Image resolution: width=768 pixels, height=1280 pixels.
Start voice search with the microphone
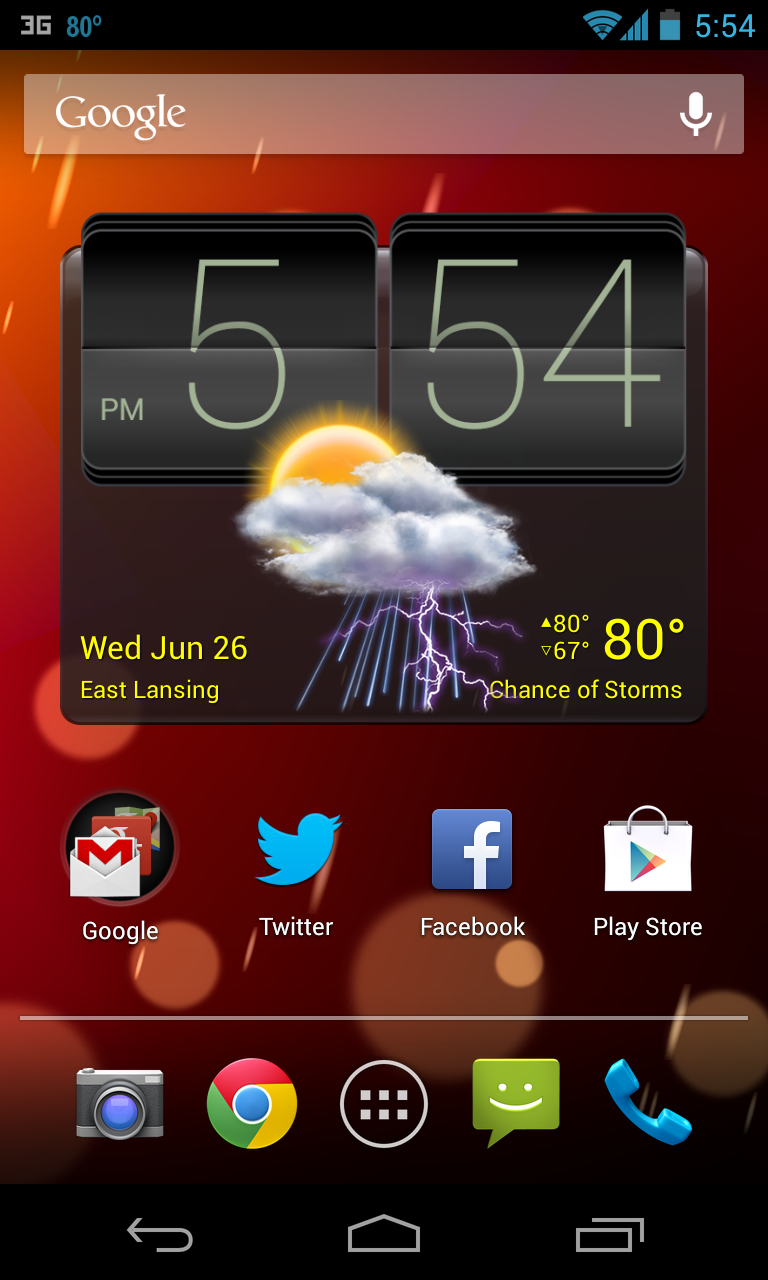695,114
